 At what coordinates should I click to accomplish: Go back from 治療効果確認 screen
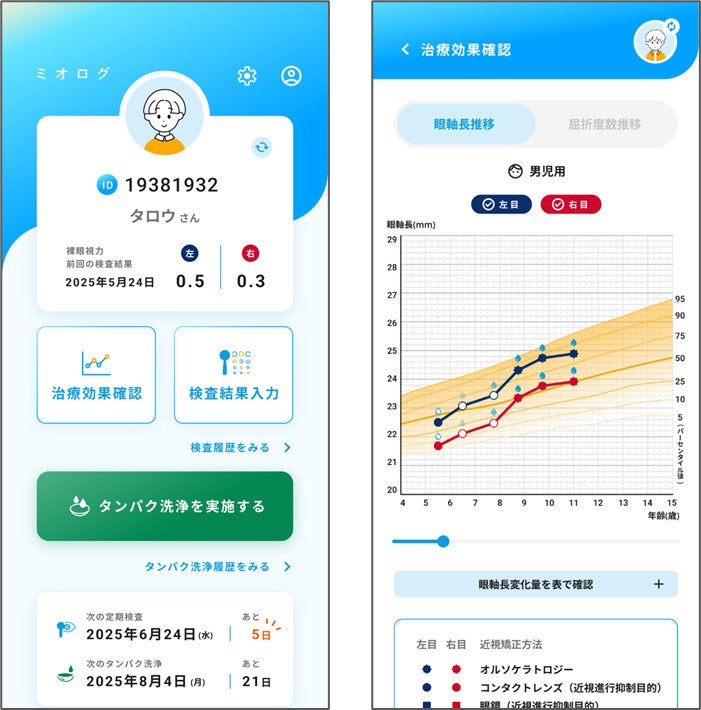point(405,49)
